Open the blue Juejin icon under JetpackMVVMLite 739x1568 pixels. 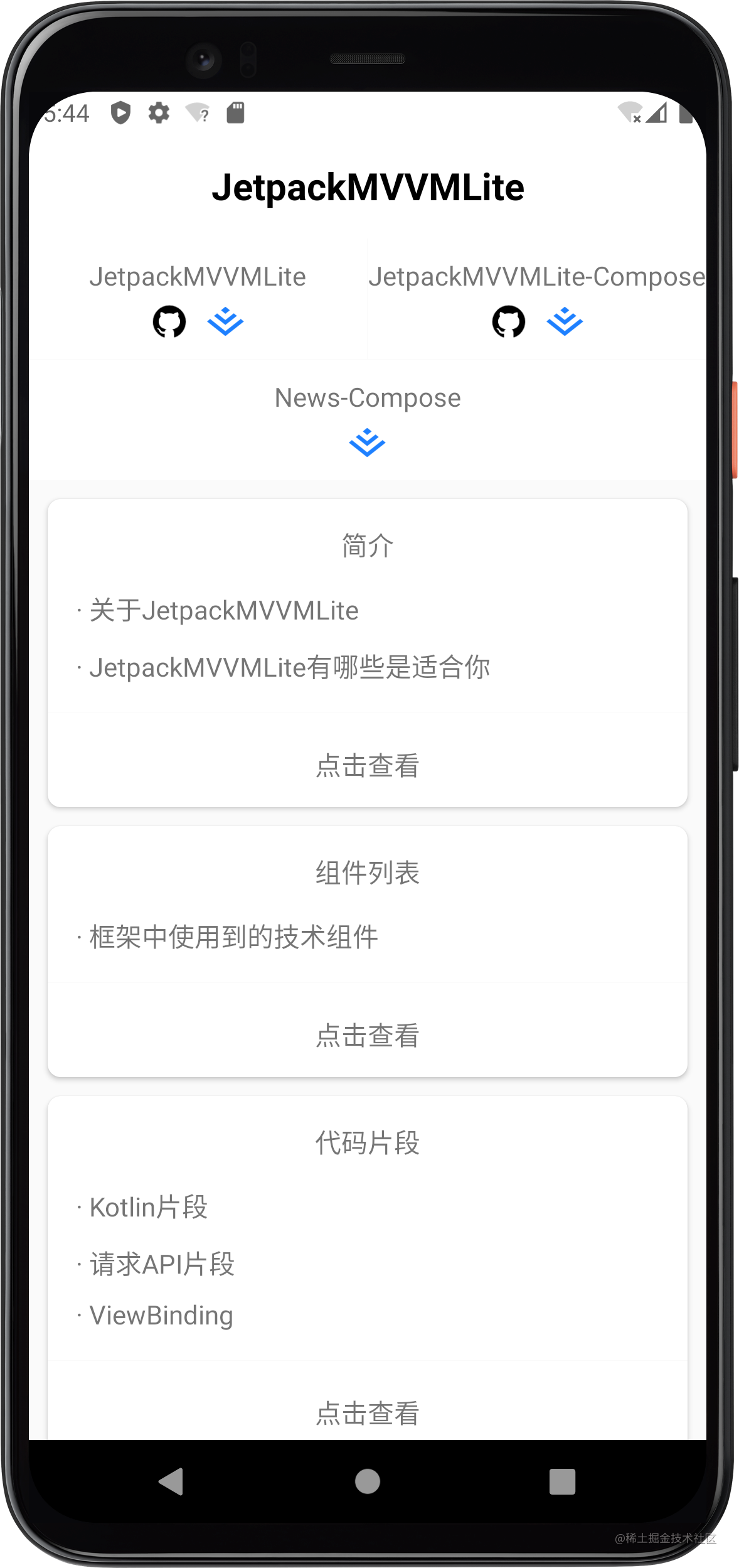[225, 322]
